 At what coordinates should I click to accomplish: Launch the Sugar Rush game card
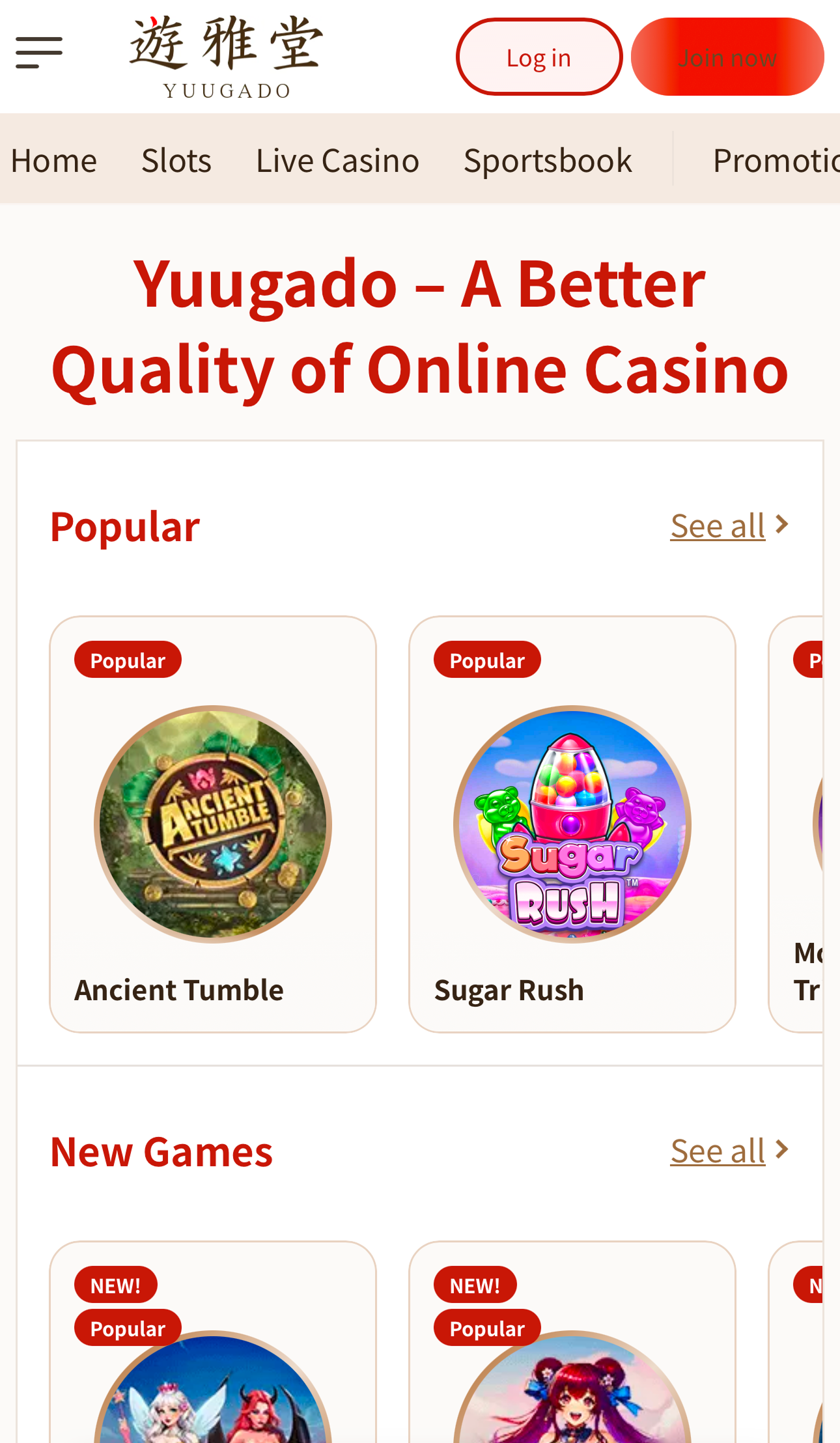click(x=572, y=824)
